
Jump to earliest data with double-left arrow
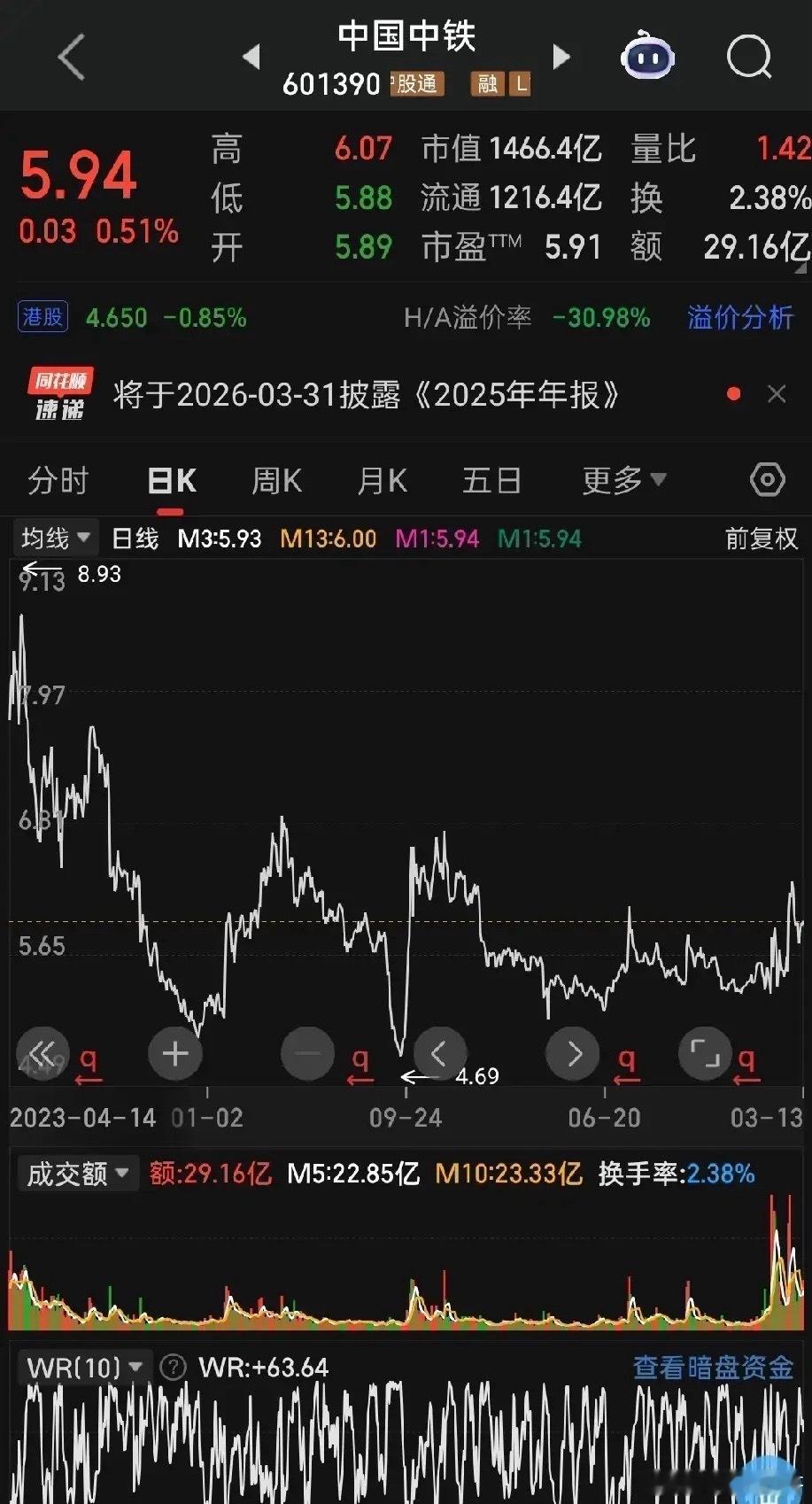point(42,1053)
